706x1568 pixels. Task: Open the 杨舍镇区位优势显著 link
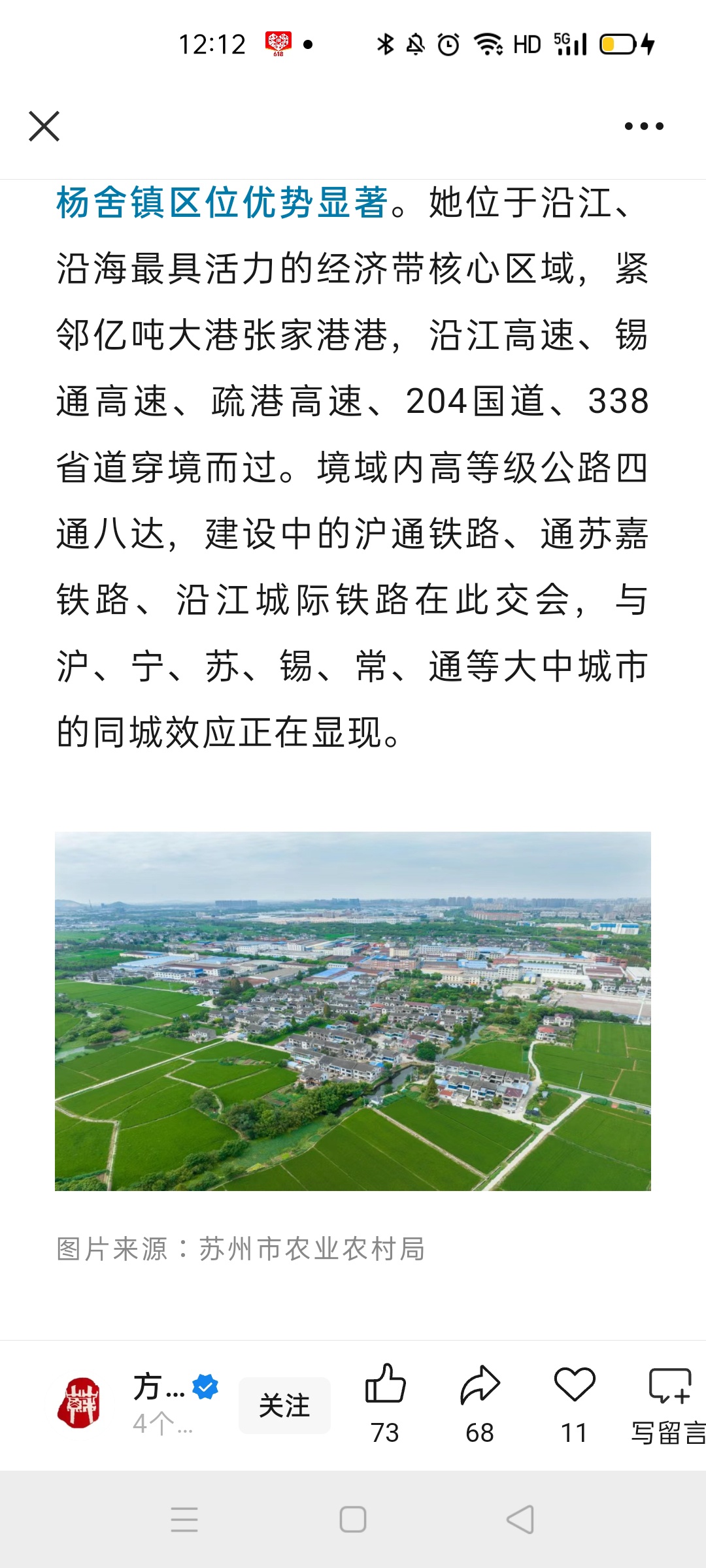[223, 202]
